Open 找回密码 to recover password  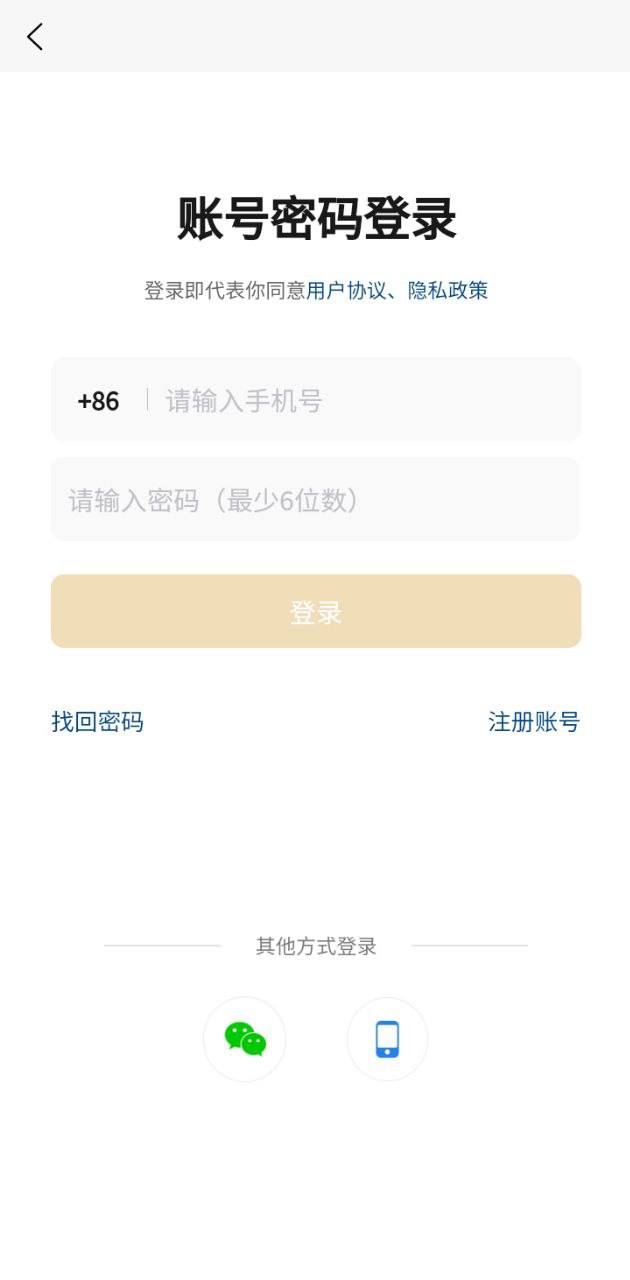coord(97,722)
